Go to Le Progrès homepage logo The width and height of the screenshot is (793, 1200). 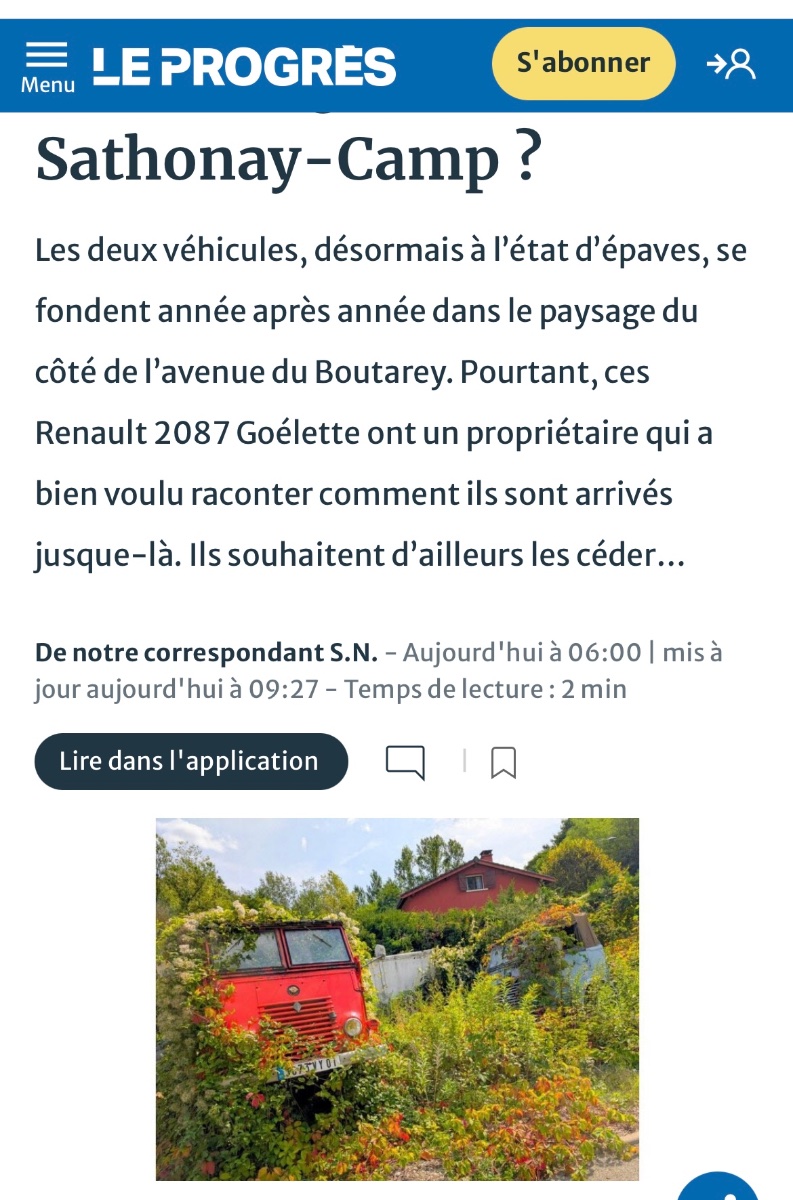(244, 66)
